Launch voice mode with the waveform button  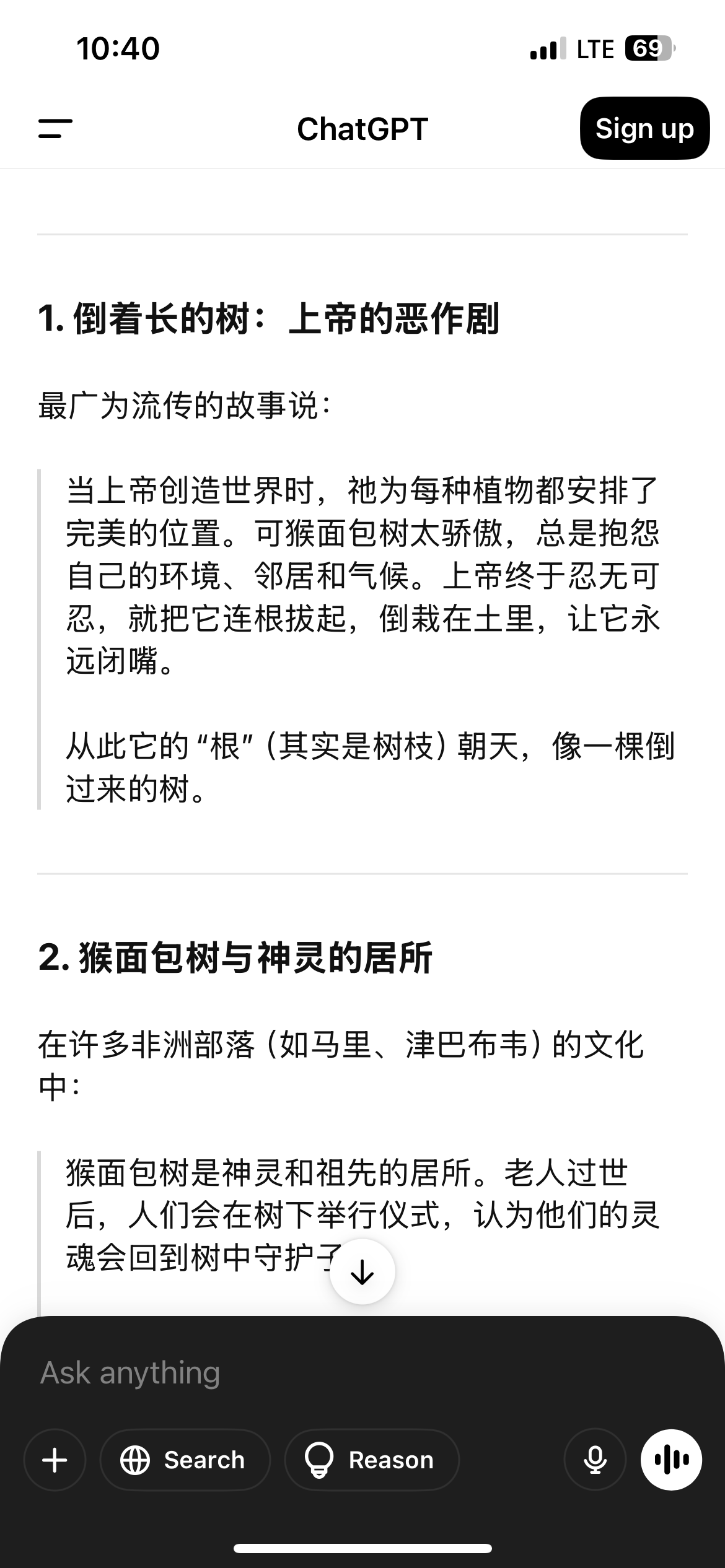pyautogui.click(x=672, y=1460)
